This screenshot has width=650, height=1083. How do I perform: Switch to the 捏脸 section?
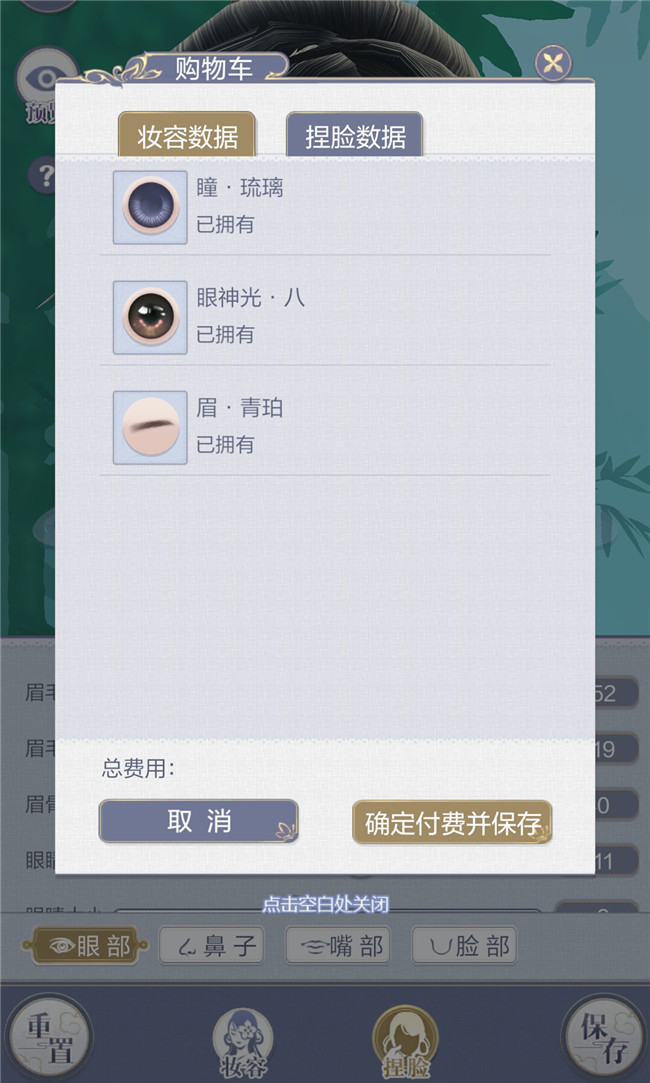coord(405,1042)
